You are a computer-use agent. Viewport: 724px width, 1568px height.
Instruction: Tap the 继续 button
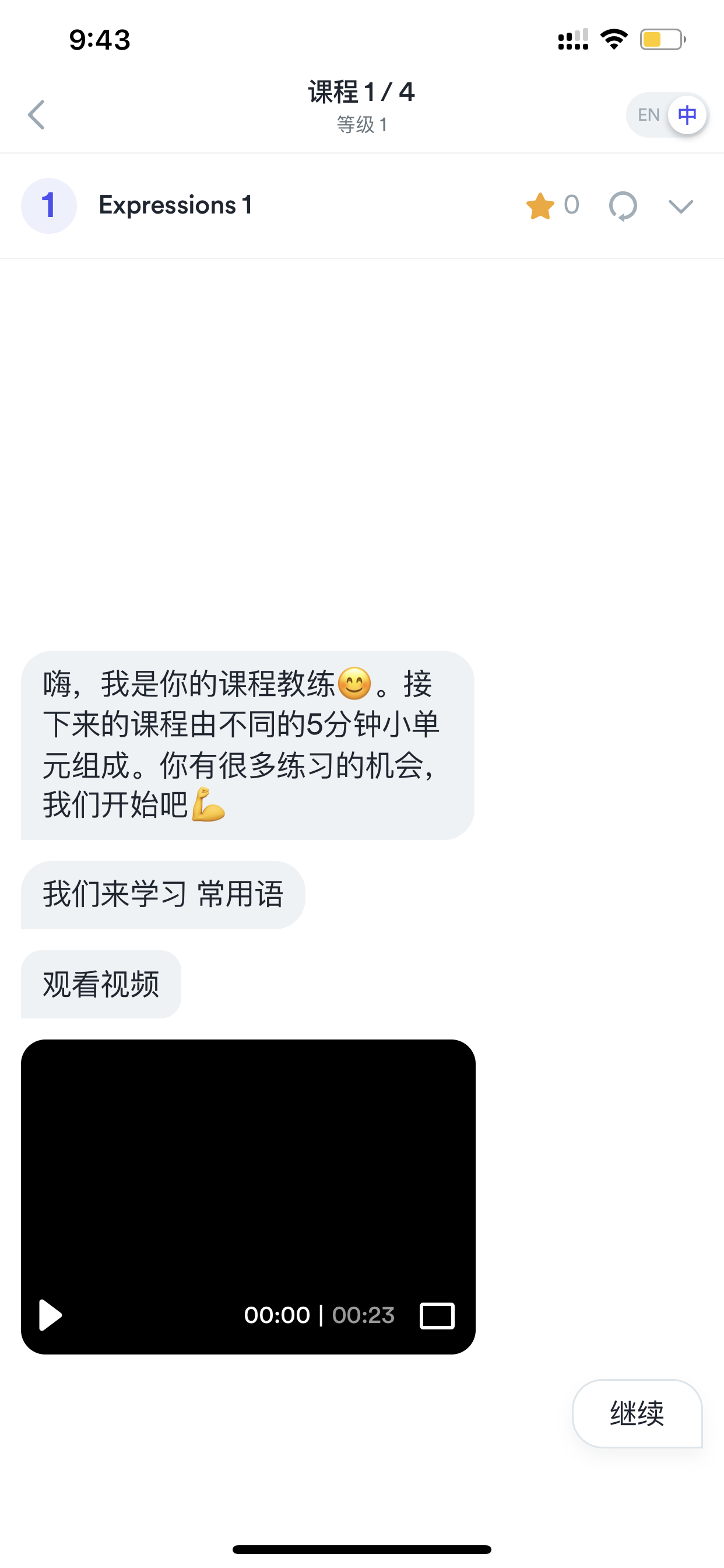click(637, 1413)
